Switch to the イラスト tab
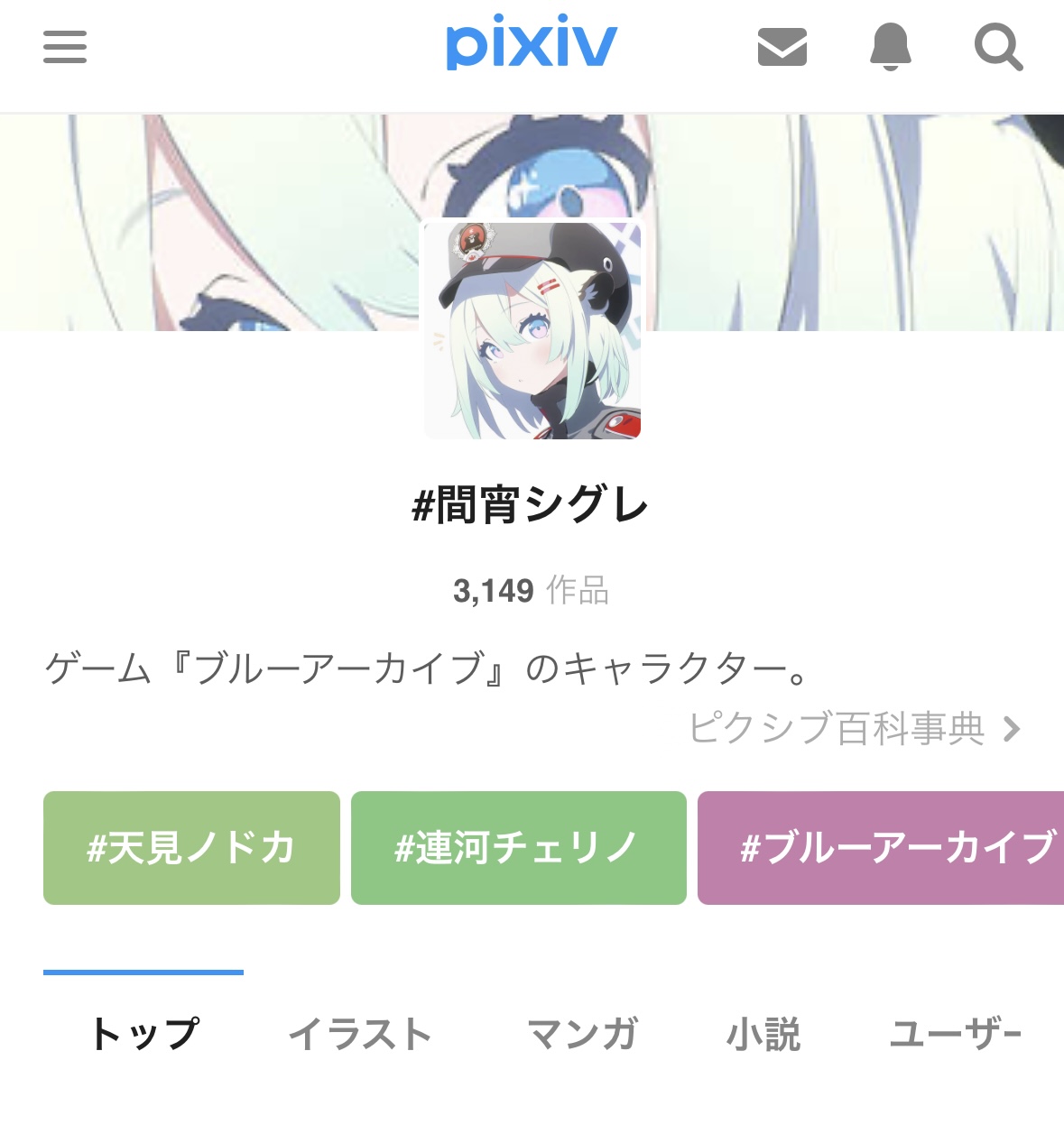Image resolution: width=1064 pixels, height=1143 pixels. click(x=360, y=1034)
